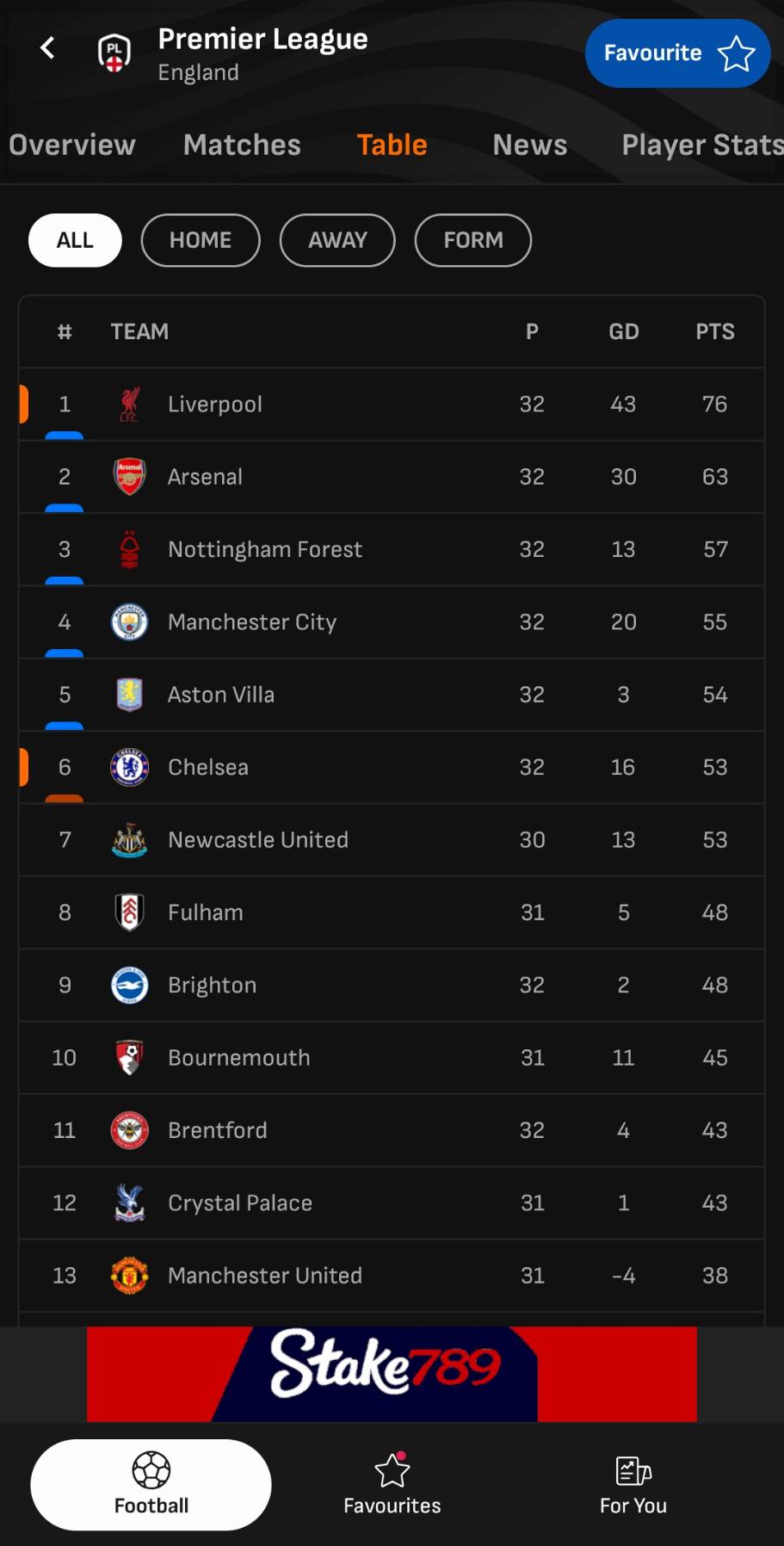Open the Player Stats tab
784x1546 pixels.
[702, 145]
